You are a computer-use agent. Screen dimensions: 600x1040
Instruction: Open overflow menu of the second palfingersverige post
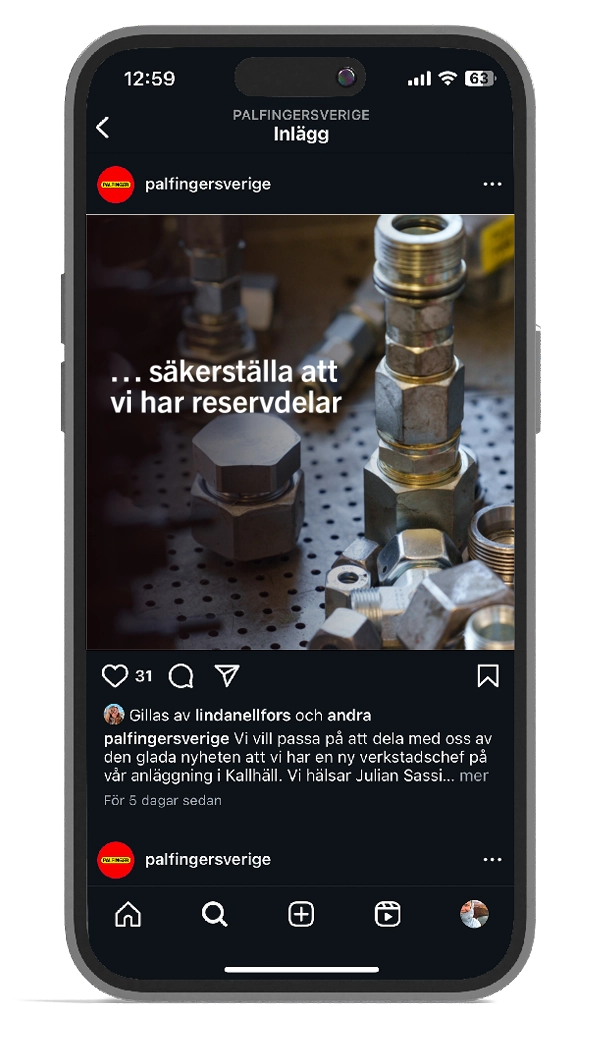point(492,860)
